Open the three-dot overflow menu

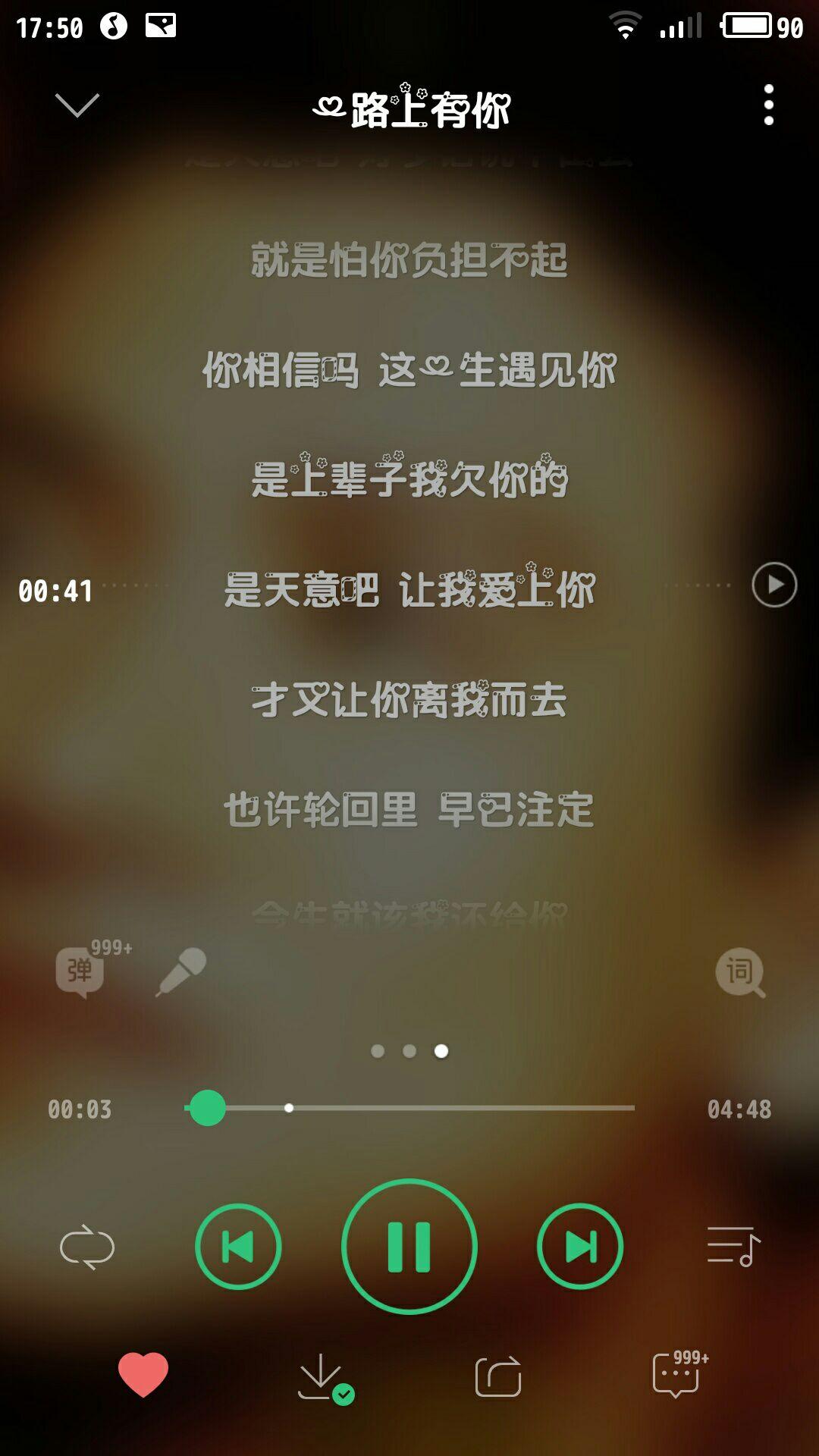(768, 105)
